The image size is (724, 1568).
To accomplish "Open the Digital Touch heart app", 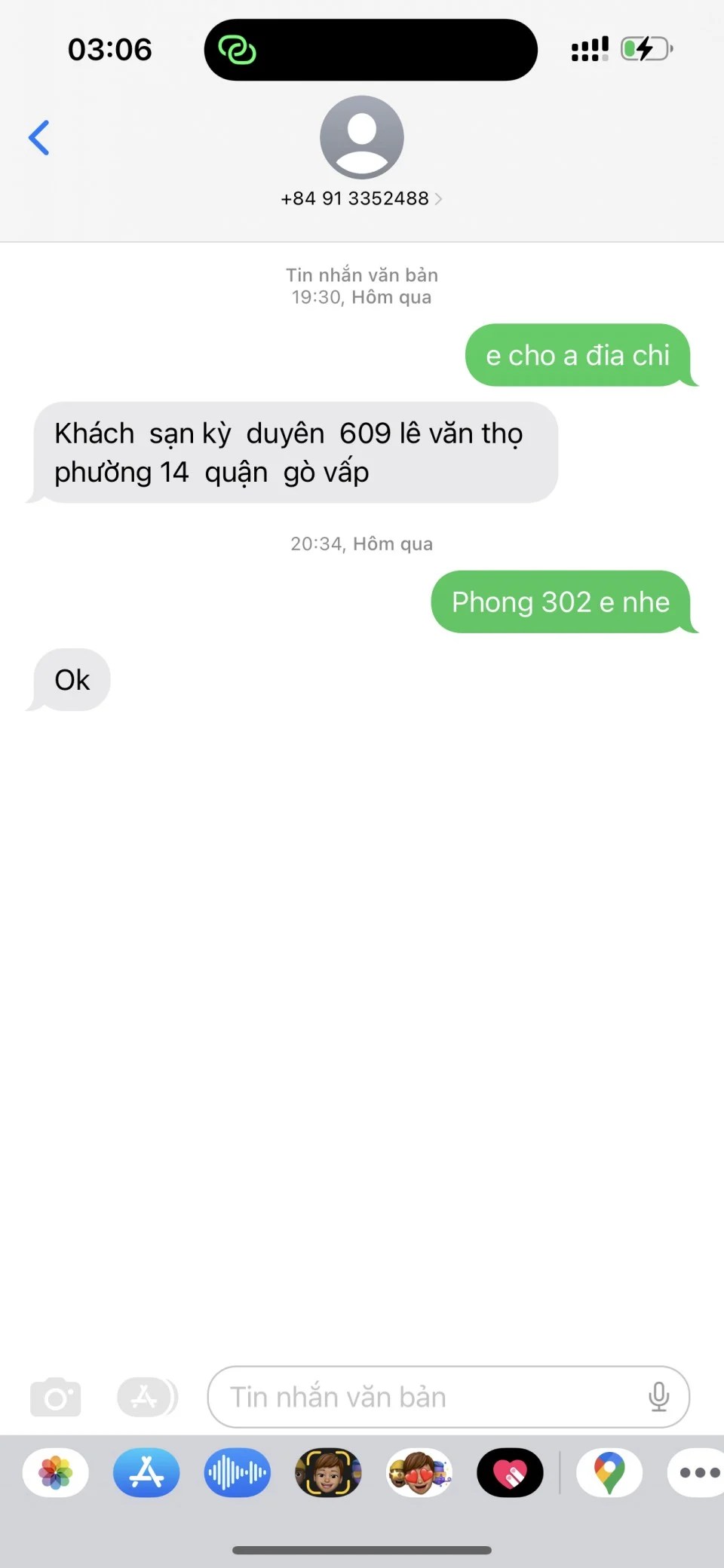I will pyautogui.click(x=510, y=1472).
